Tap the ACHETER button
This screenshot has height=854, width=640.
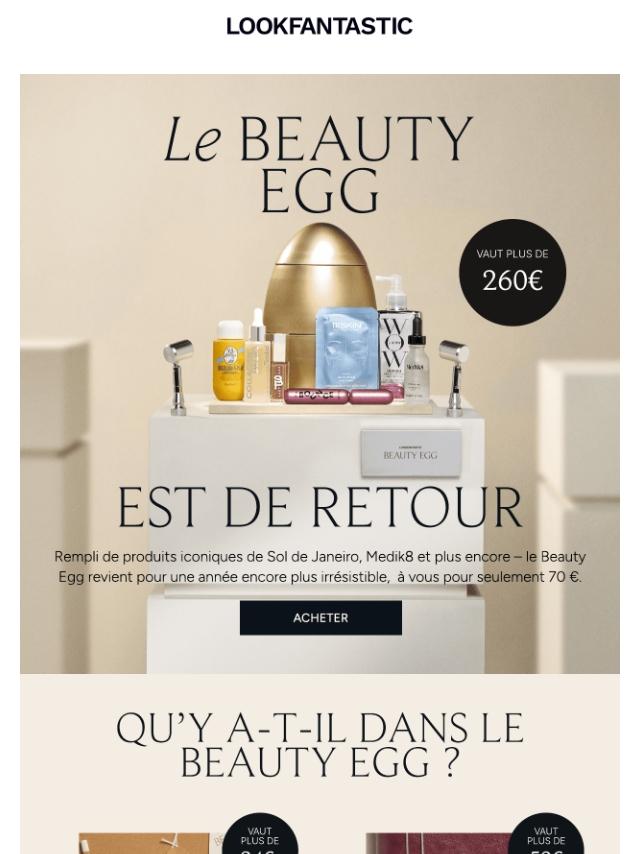(x=320, y=618)
